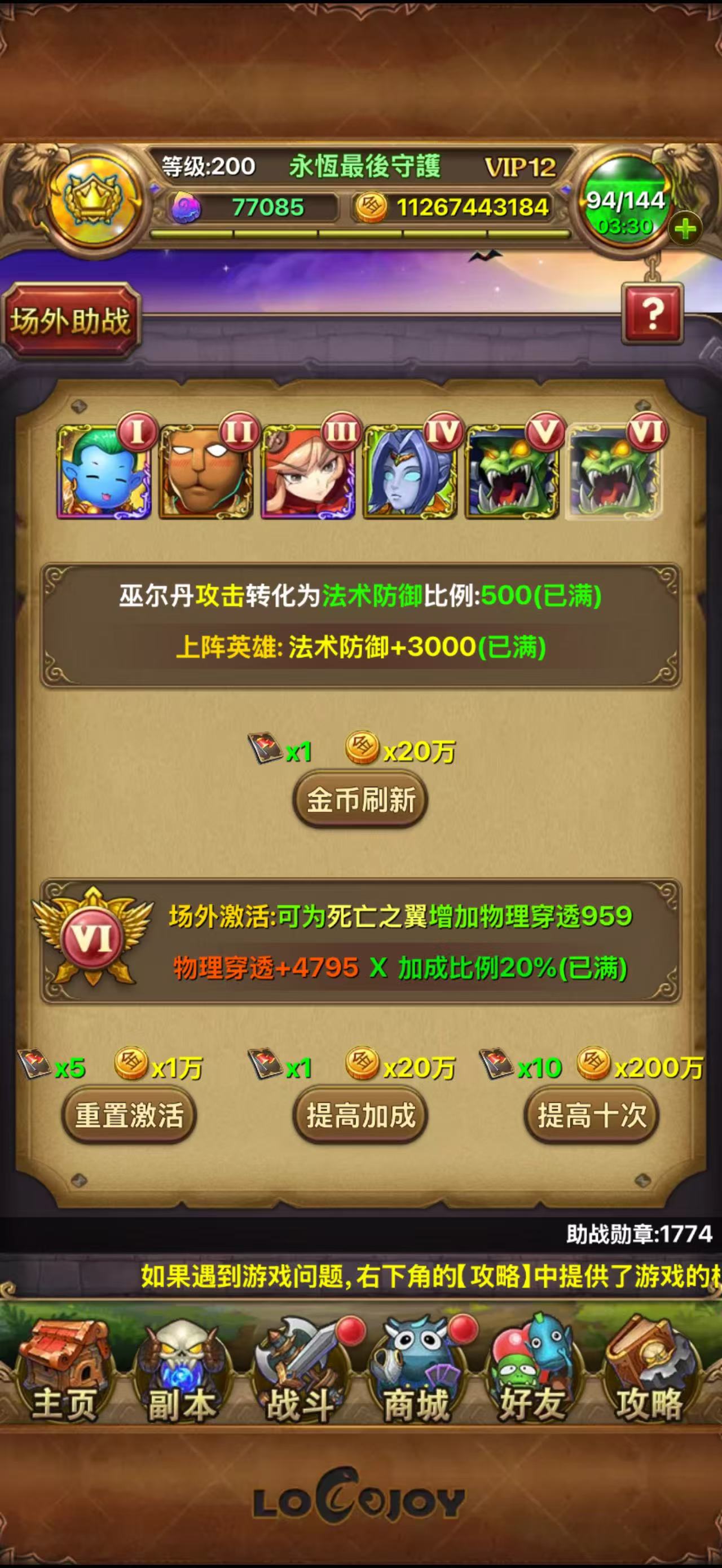Open the 战斗 battle tab

301,1371
